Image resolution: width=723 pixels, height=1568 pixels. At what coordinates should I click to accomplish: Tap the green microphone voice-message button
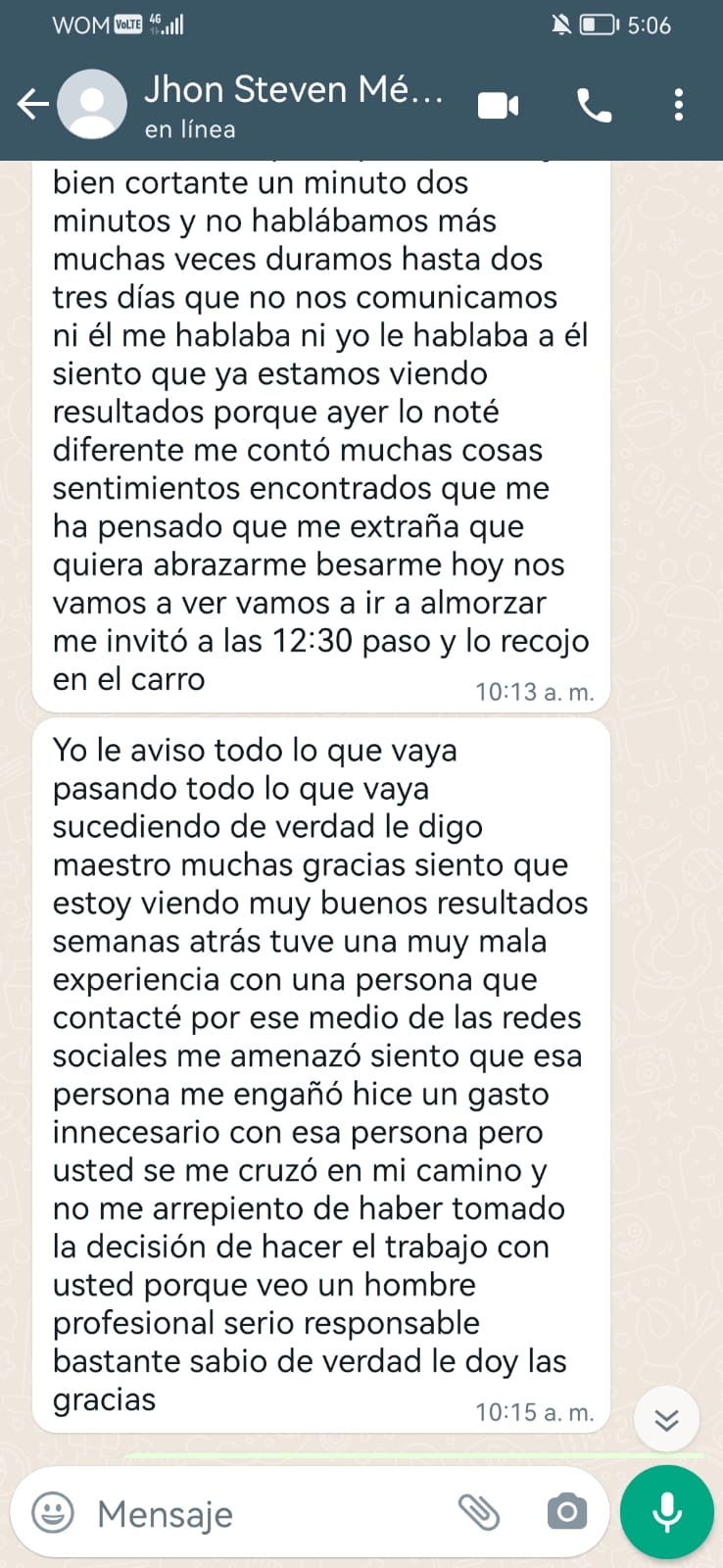pos(667,1512)
